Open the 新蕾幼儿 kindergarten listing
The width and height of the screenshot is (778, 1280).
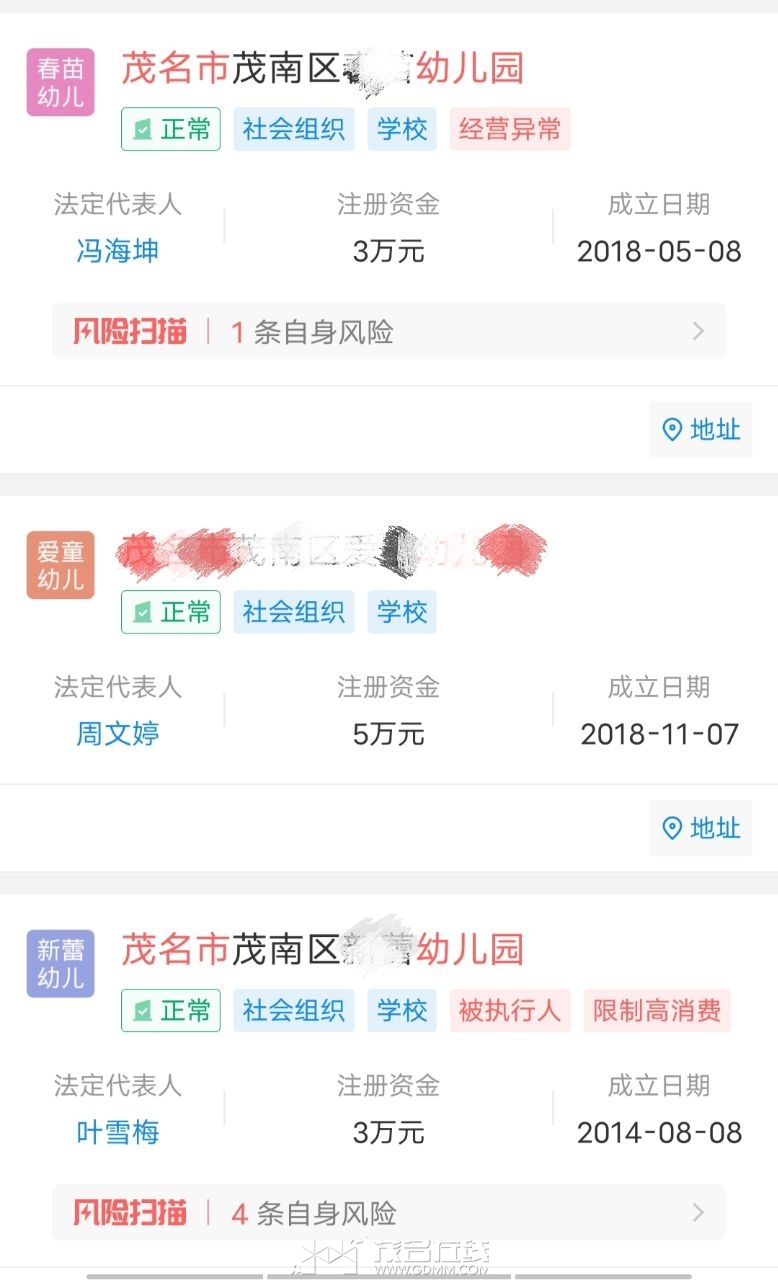[322, 949]
